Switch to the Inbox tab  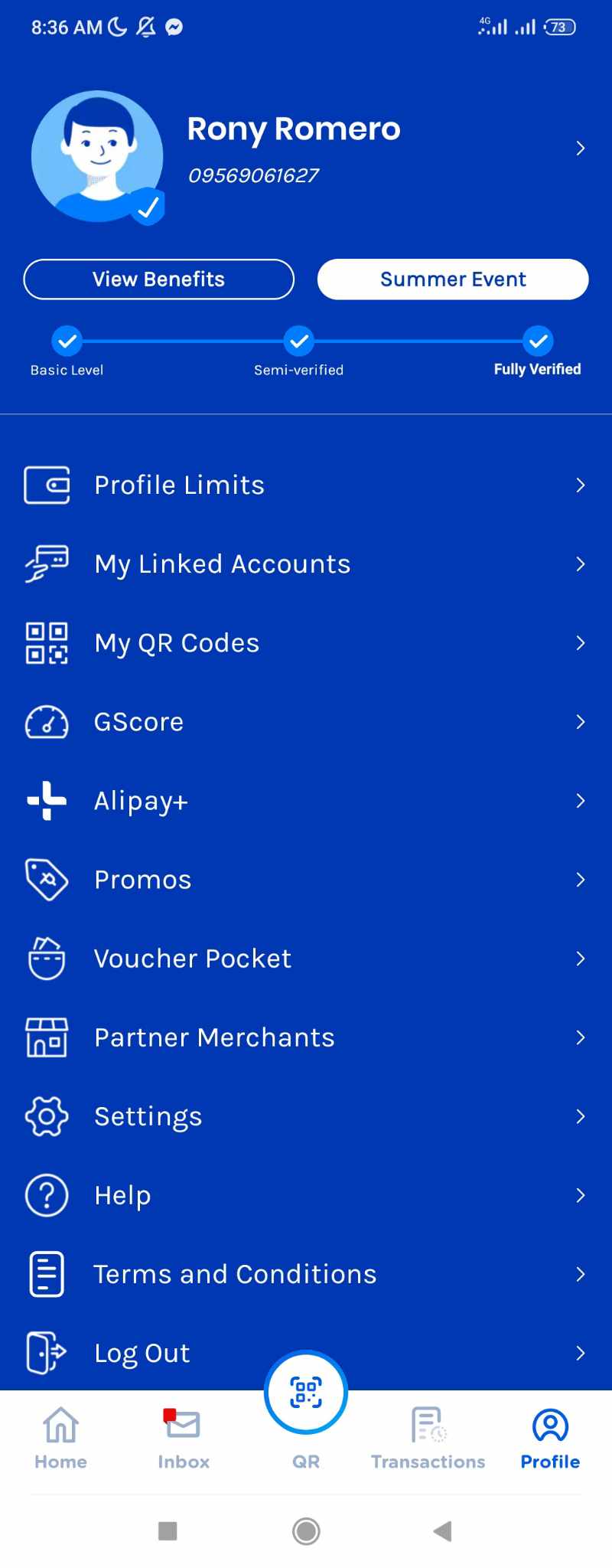coord(183,1438)
